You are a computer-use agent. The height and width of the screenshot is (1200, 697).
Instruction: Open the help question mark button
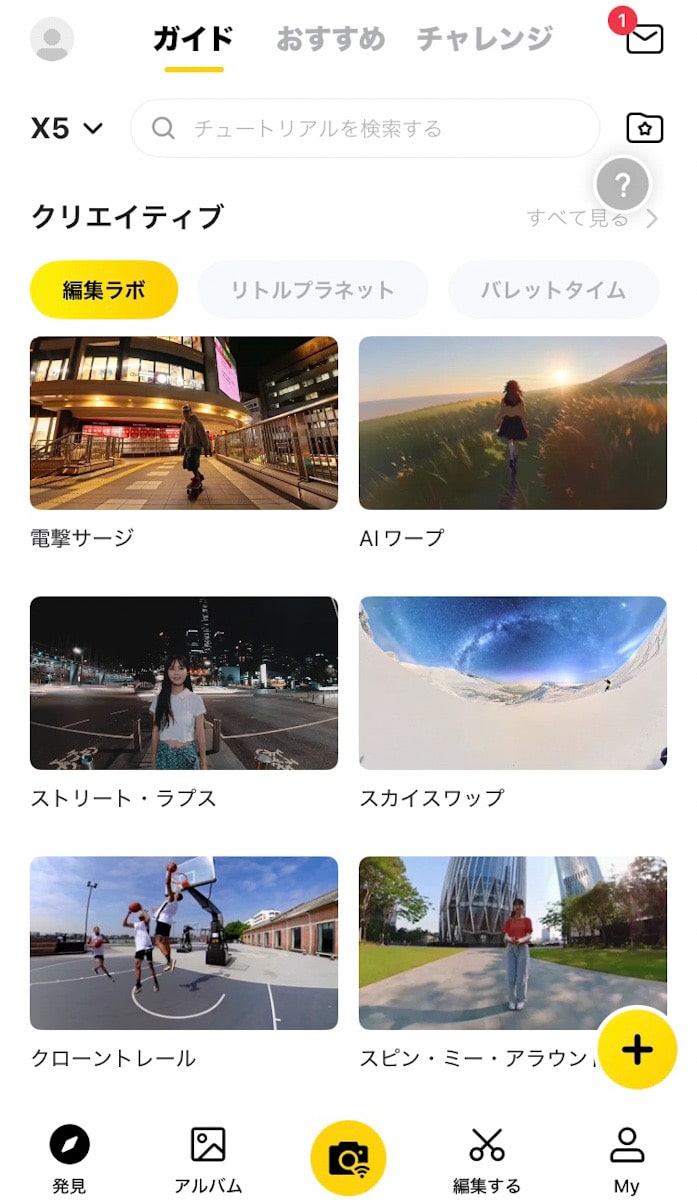622,184
